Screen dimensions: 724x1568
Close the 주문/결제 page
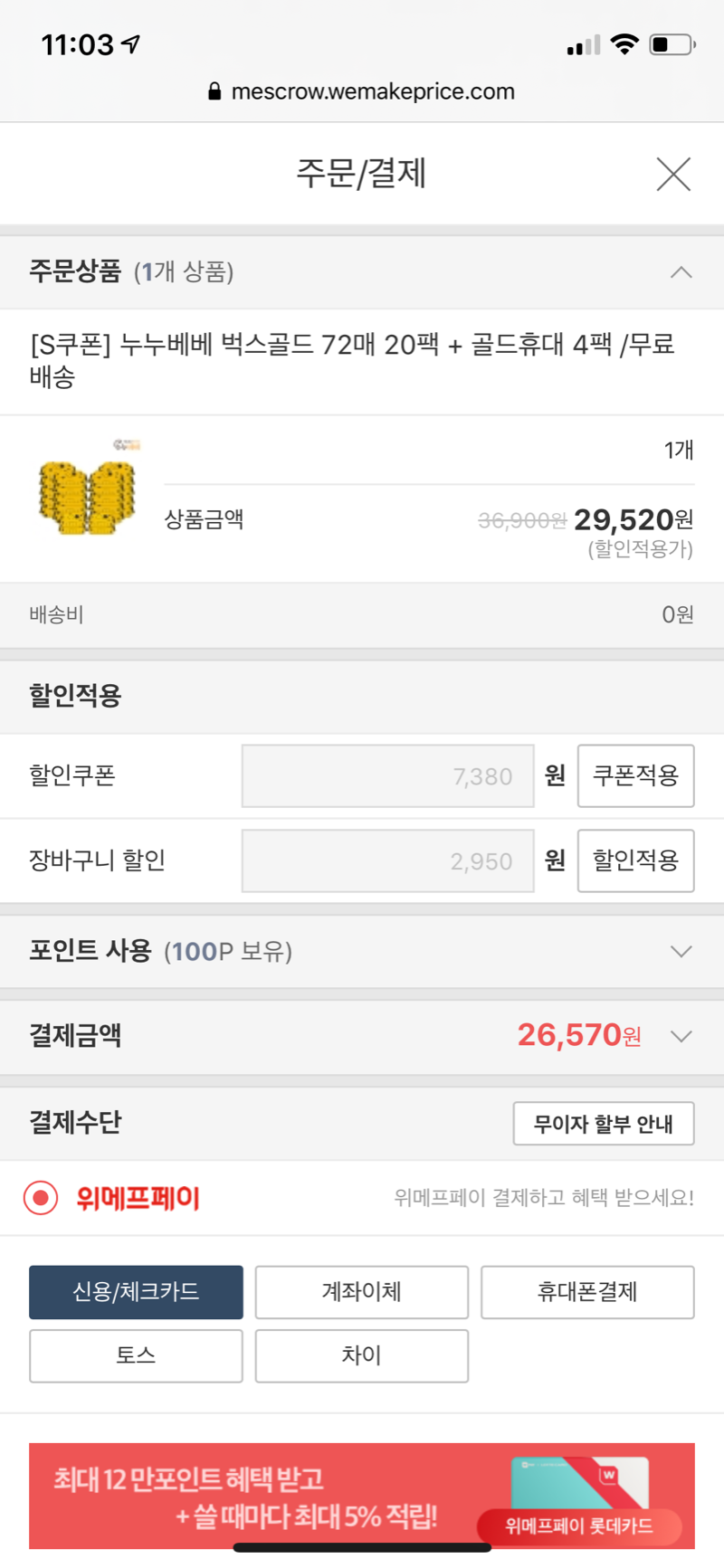(x=672, y=174)
